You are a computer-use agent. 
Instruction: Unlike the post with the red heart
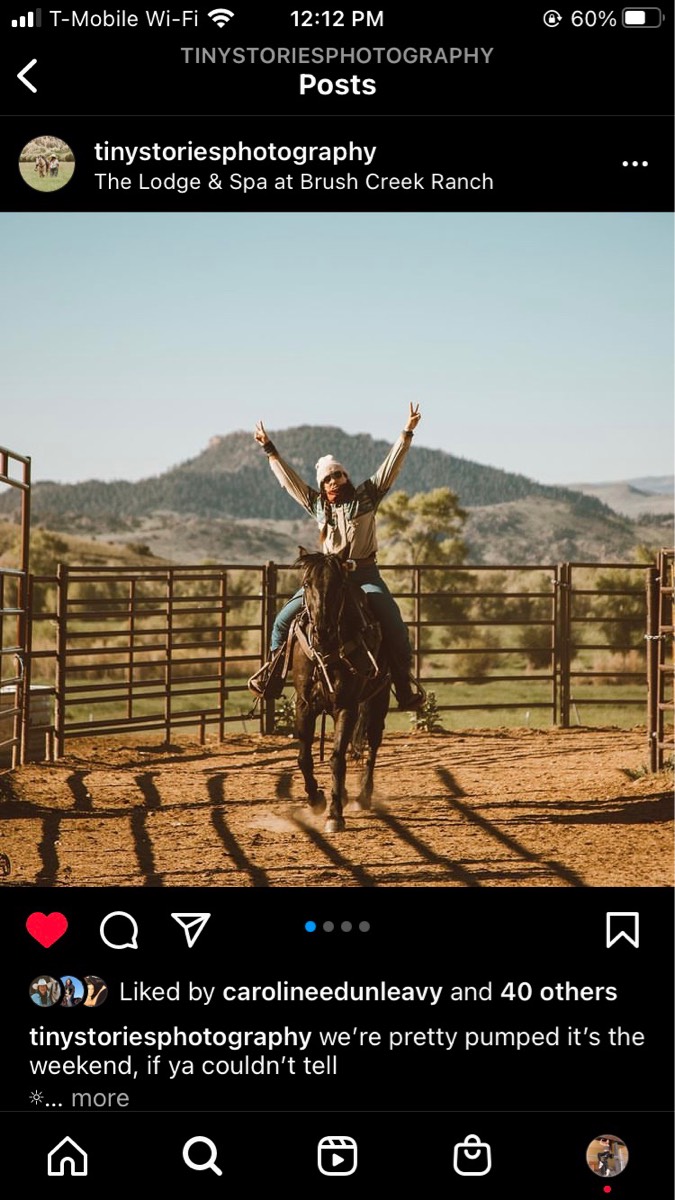tap(47, 930)
